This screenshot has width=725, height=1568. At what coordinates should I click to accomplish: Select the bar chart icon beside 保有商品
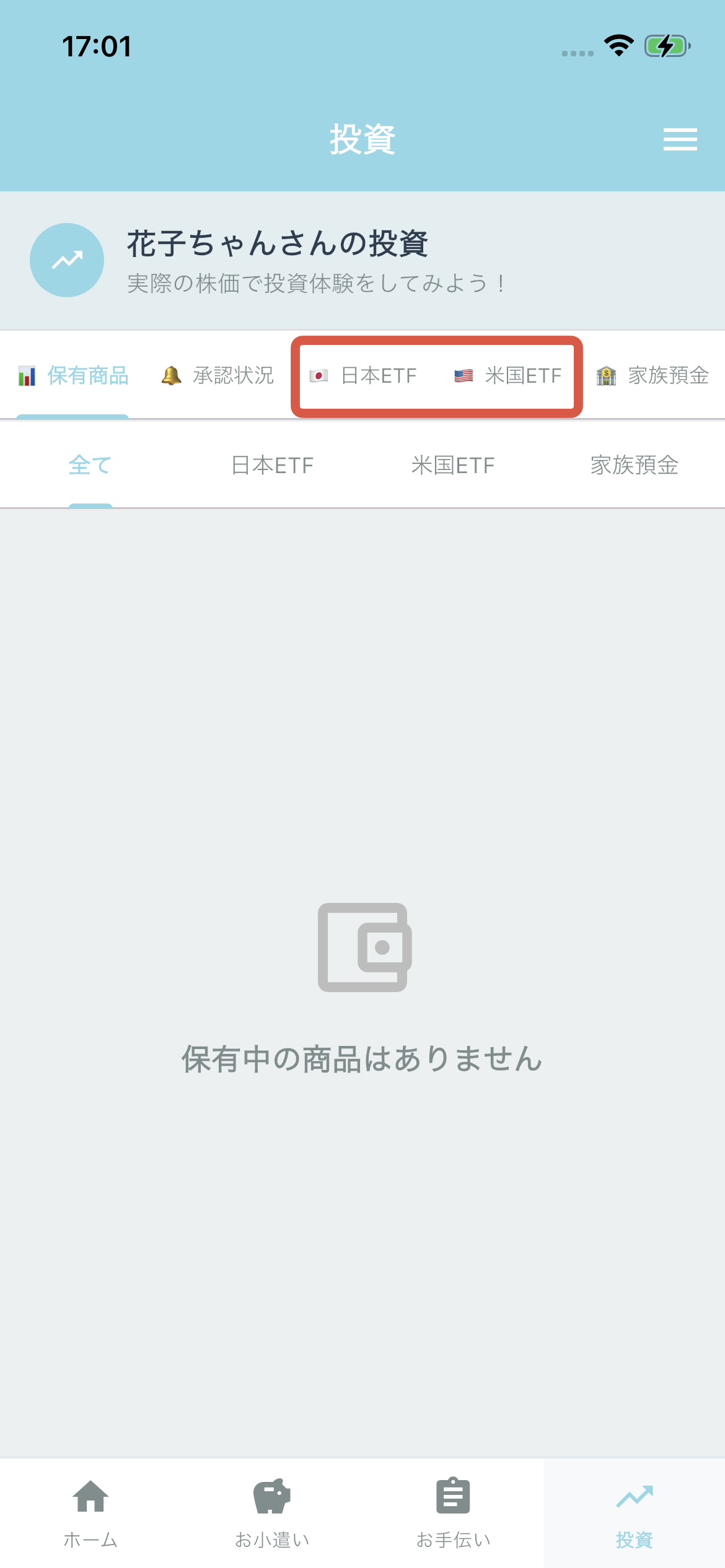pyautogui.click(x=27, y=375)
